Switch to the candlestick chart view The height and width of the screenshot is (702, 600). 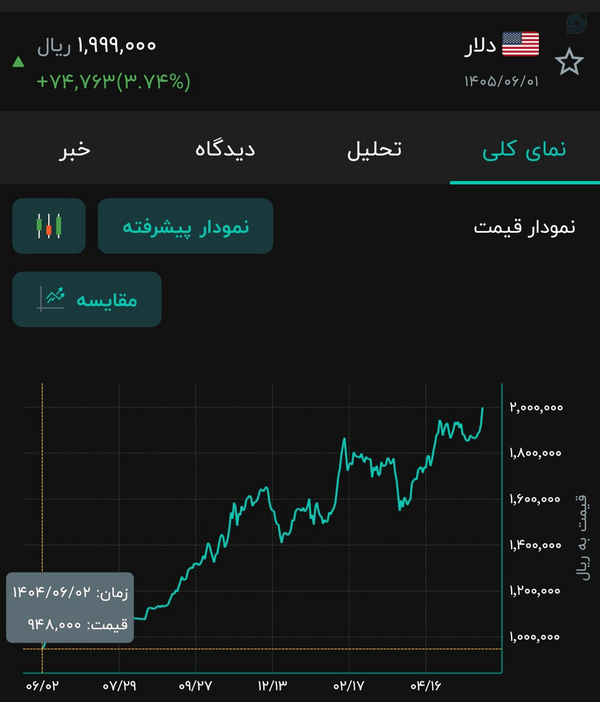(49, 226)
